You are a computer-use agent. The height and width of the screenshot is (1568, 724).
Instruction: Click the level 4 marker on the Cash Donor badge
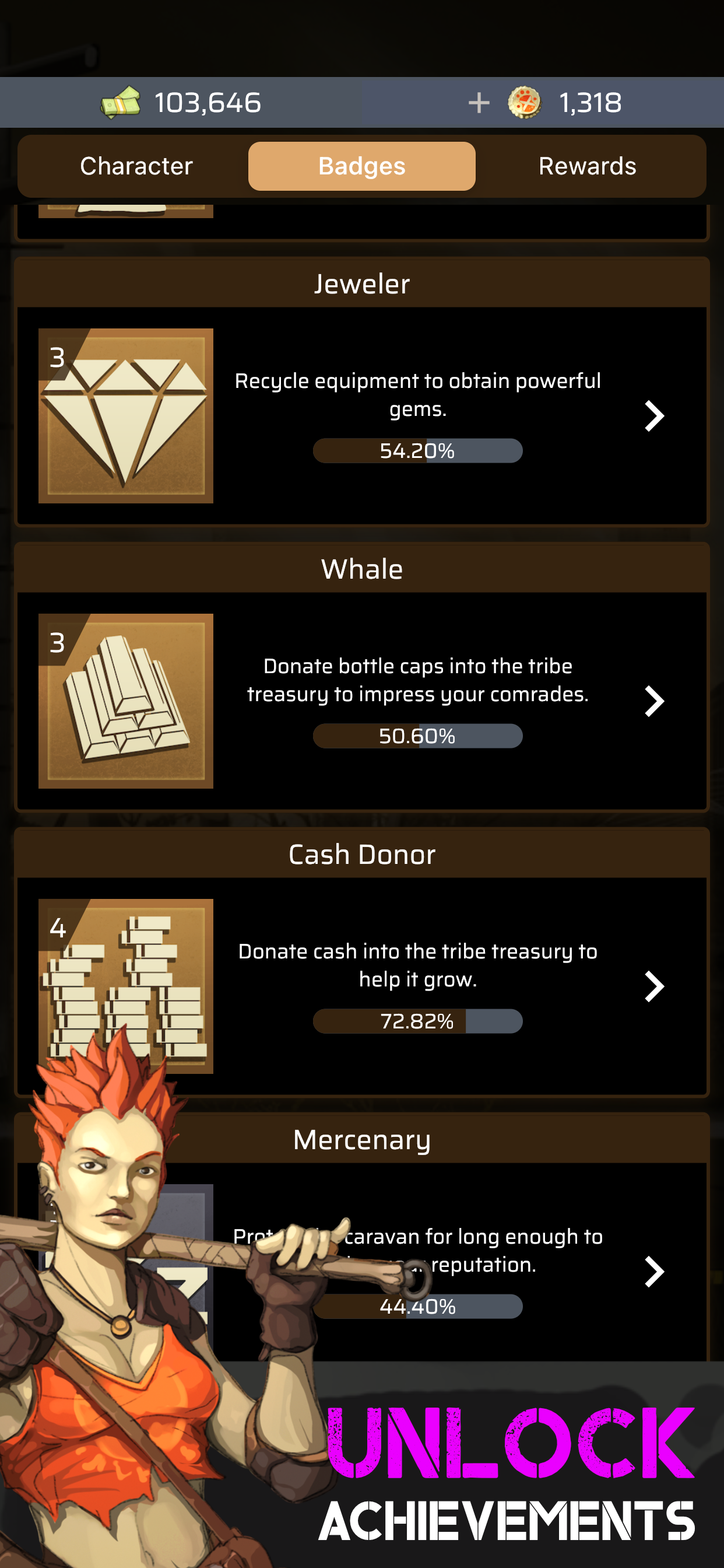point(57,929)
